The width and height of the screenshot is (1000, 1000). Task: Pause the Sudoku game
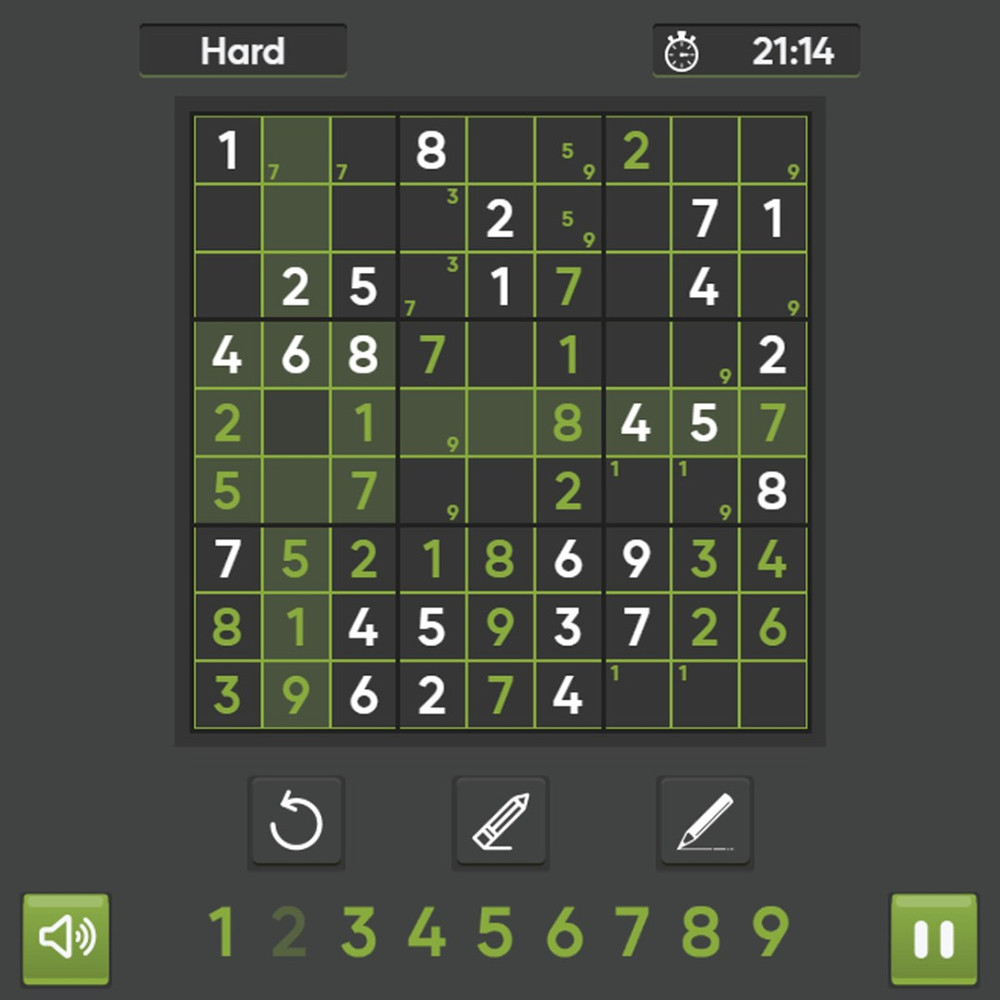click(933, 938)
